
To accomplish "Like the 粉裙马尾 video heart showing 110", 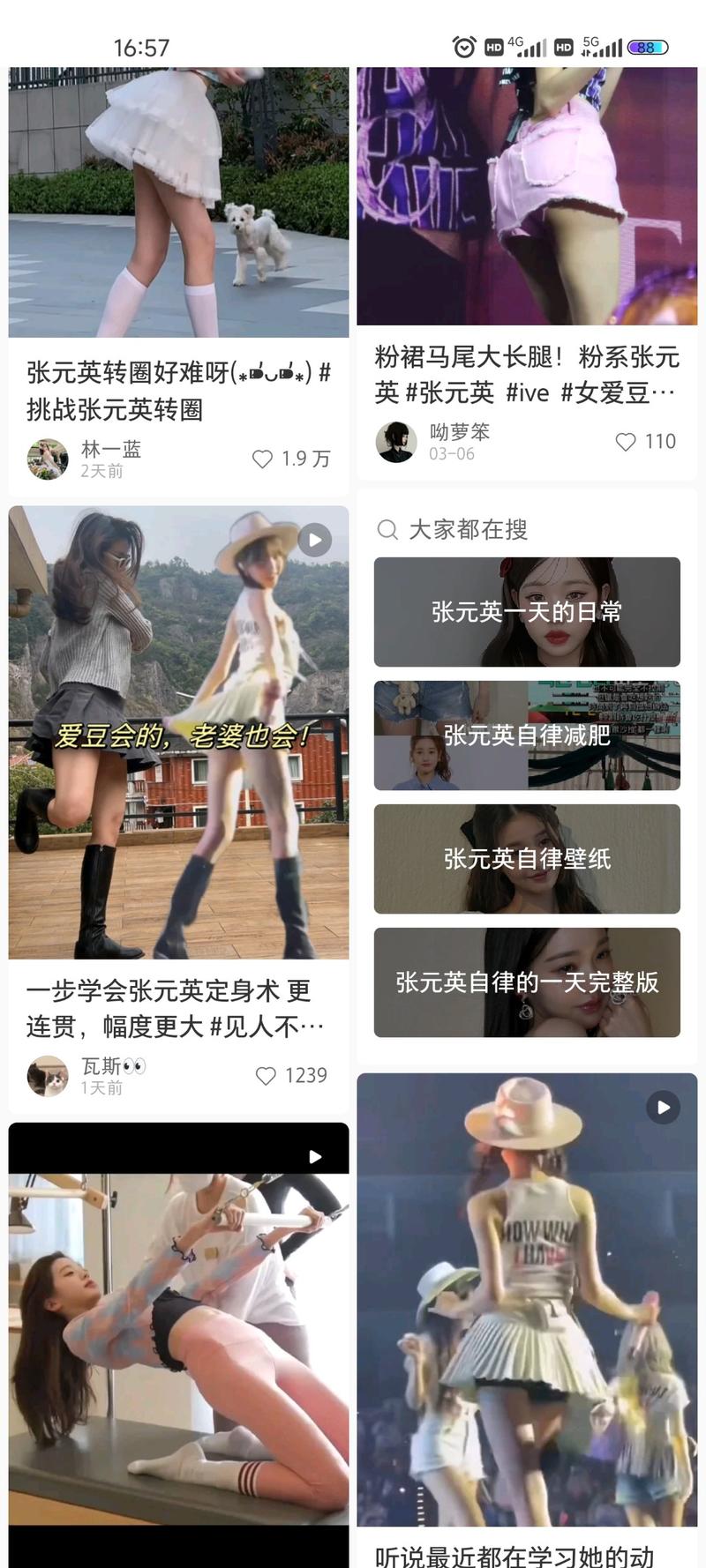I will [627, 442].
